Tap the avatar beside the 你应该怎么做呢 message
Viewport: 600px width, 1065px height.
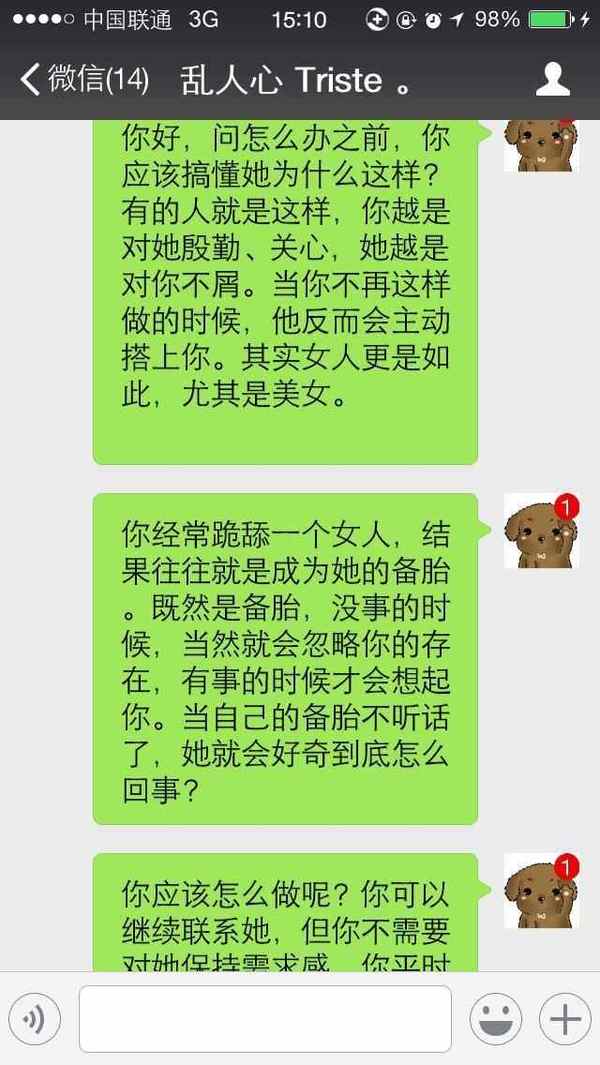pos(541,890)
